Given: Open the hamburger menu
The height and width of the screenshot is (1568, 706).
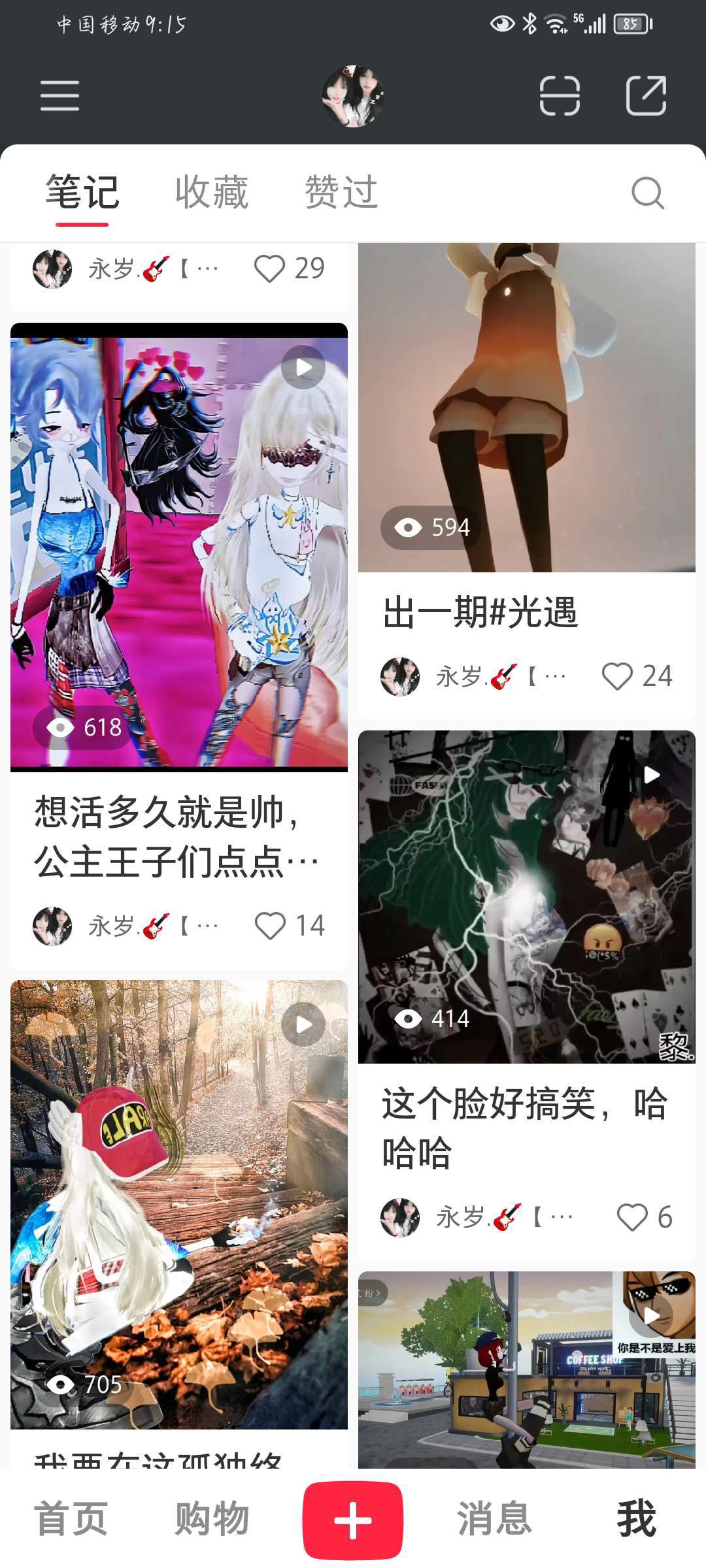Looking at the screenshot, I should [x=59, y=96].
